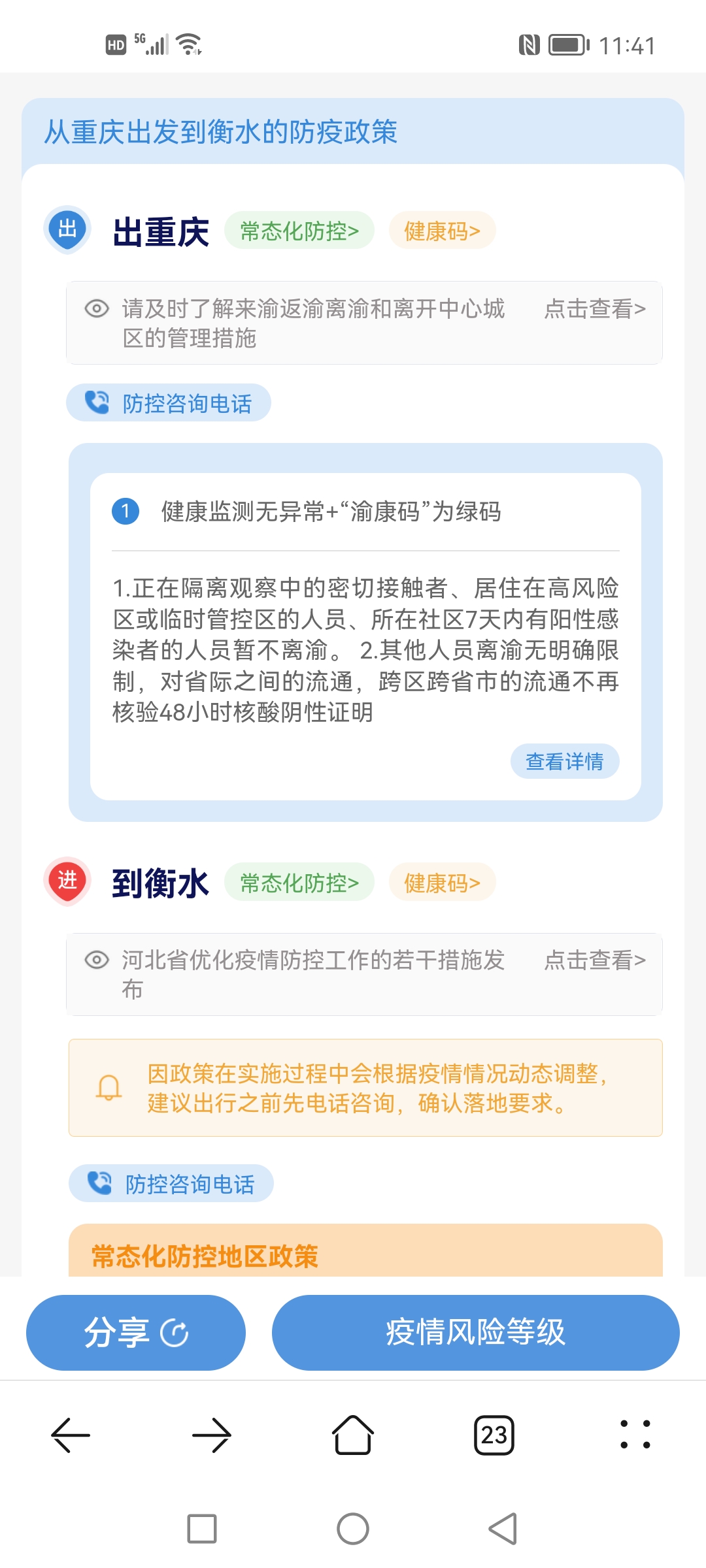Open the browser home page
Image resolution: width=706 pixels, height=1568 pixels.
[x=353, y=1435]
